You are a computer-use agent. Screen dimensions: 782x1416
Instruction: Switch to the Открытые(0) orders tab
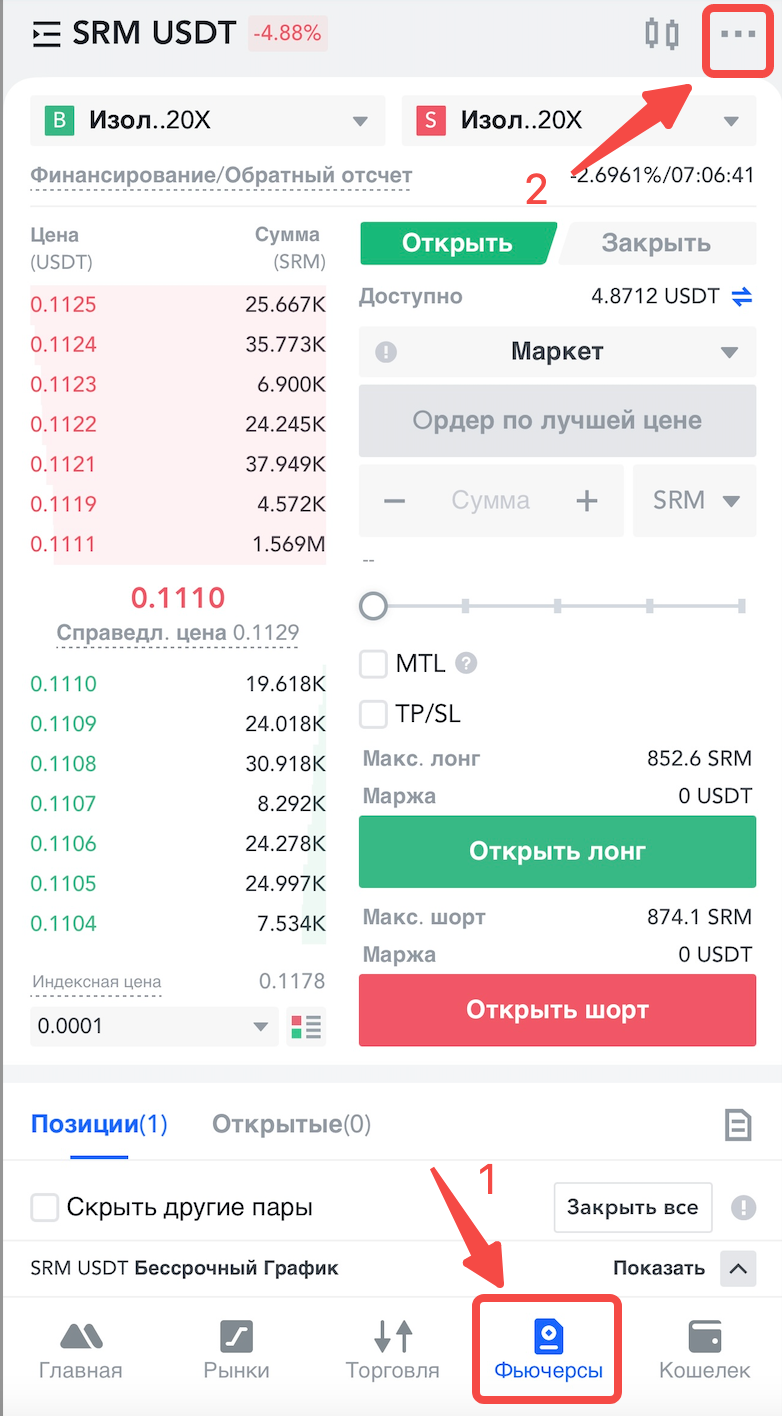coord(291,1124)
